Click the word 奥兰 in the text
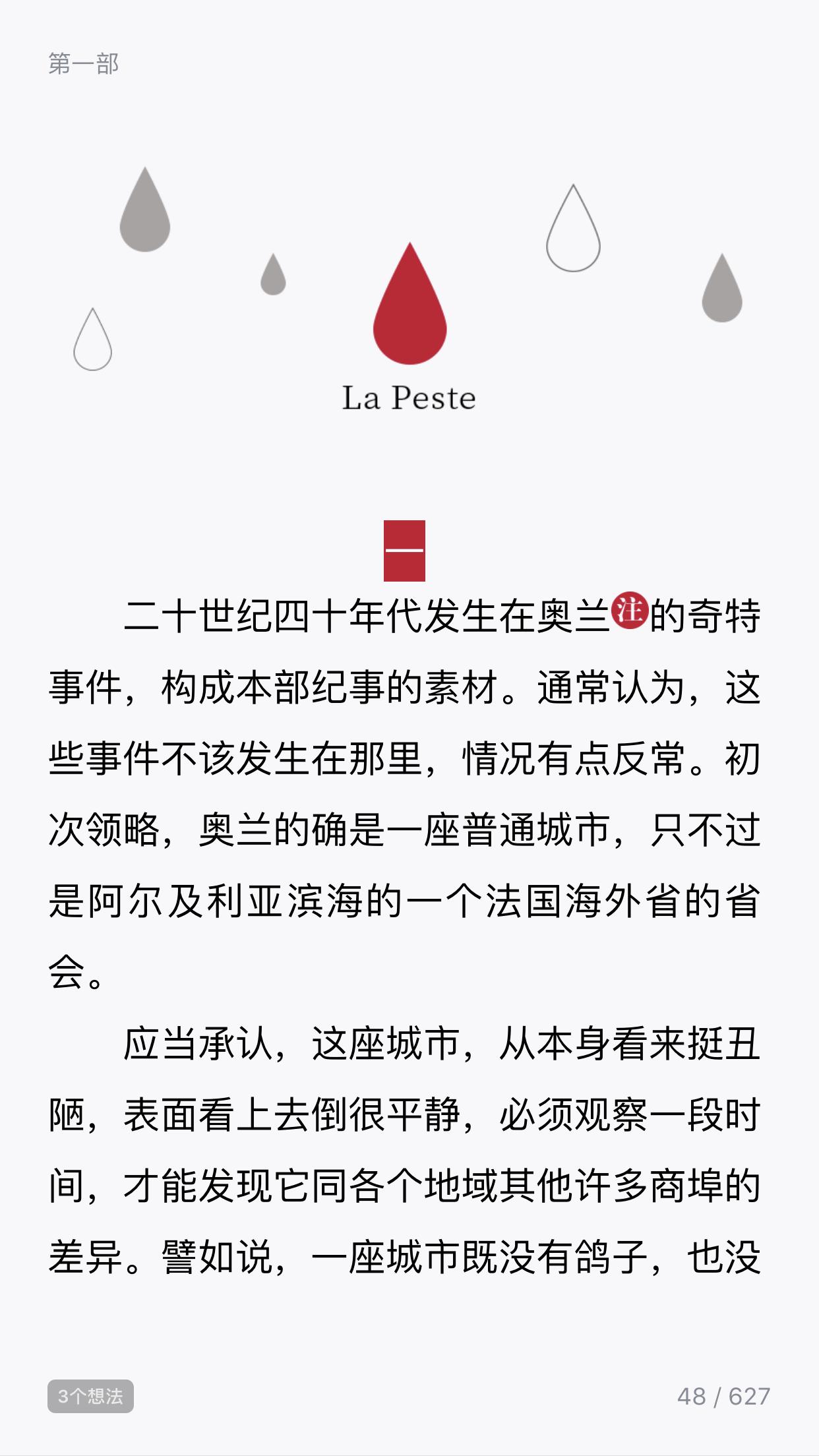This screenshot has width=819, height=1456. 578,616
